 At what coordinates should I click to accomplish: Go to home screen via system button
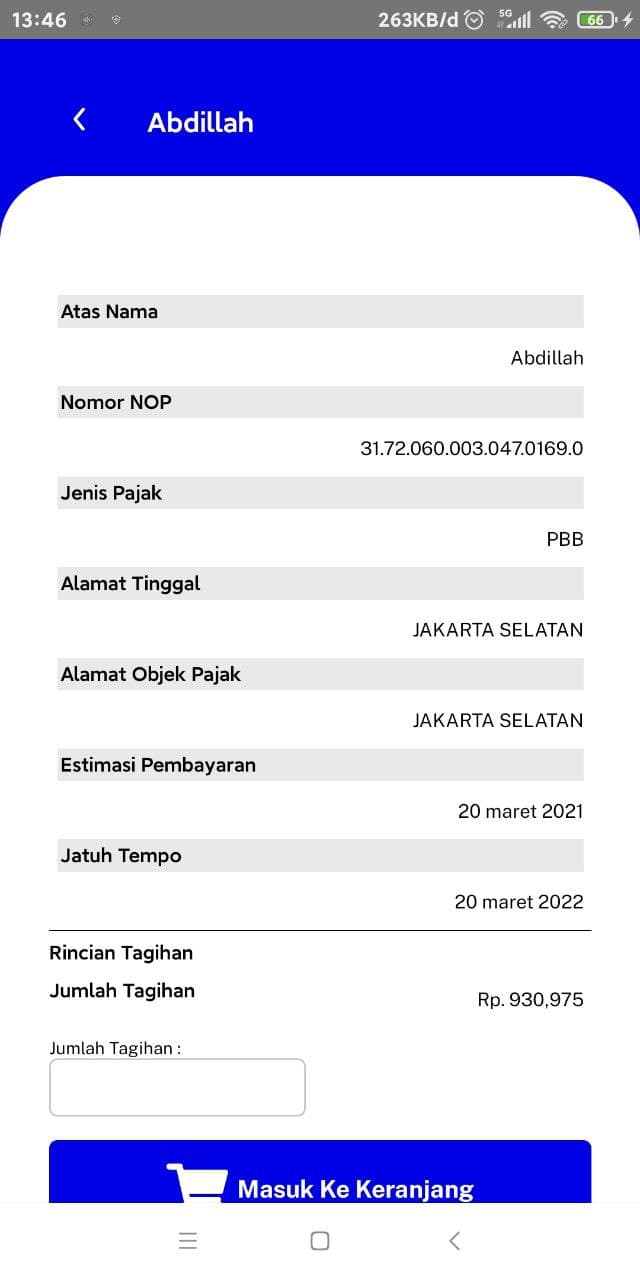coord(320,1241)
